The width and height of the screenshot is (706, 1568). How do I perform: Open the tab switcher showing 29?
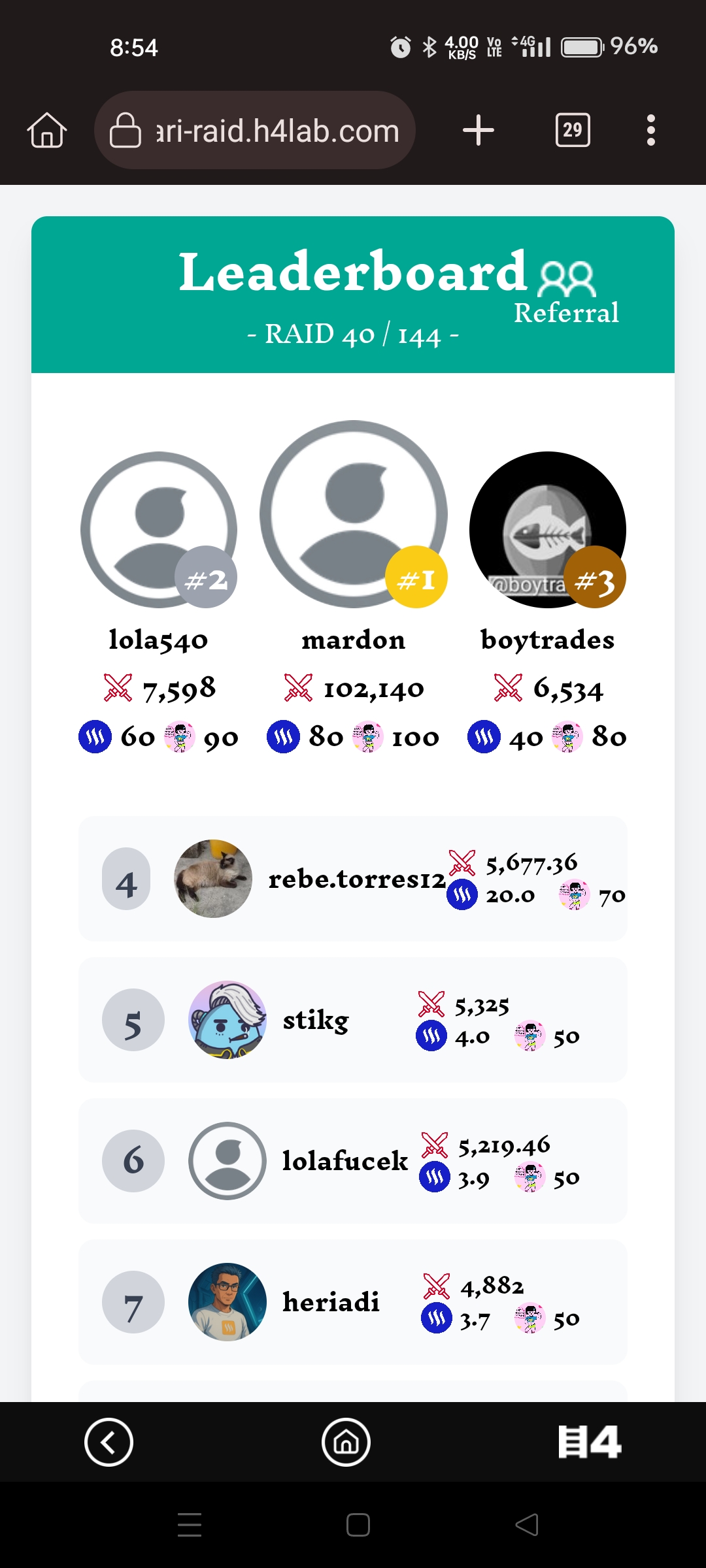(x=572, y=130)
